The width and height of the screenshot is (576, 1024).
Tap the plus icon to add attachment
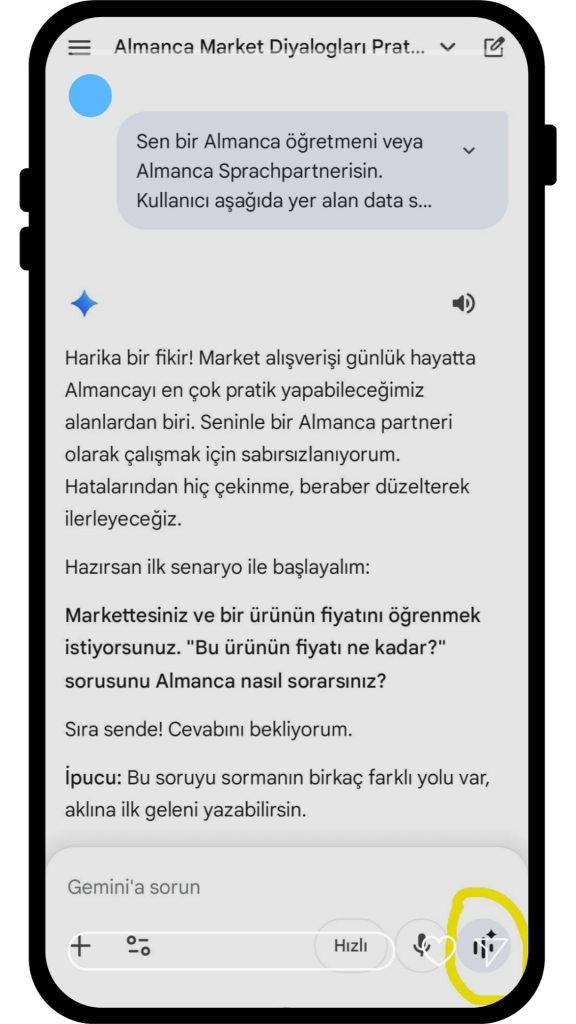[x=80, y=945]
